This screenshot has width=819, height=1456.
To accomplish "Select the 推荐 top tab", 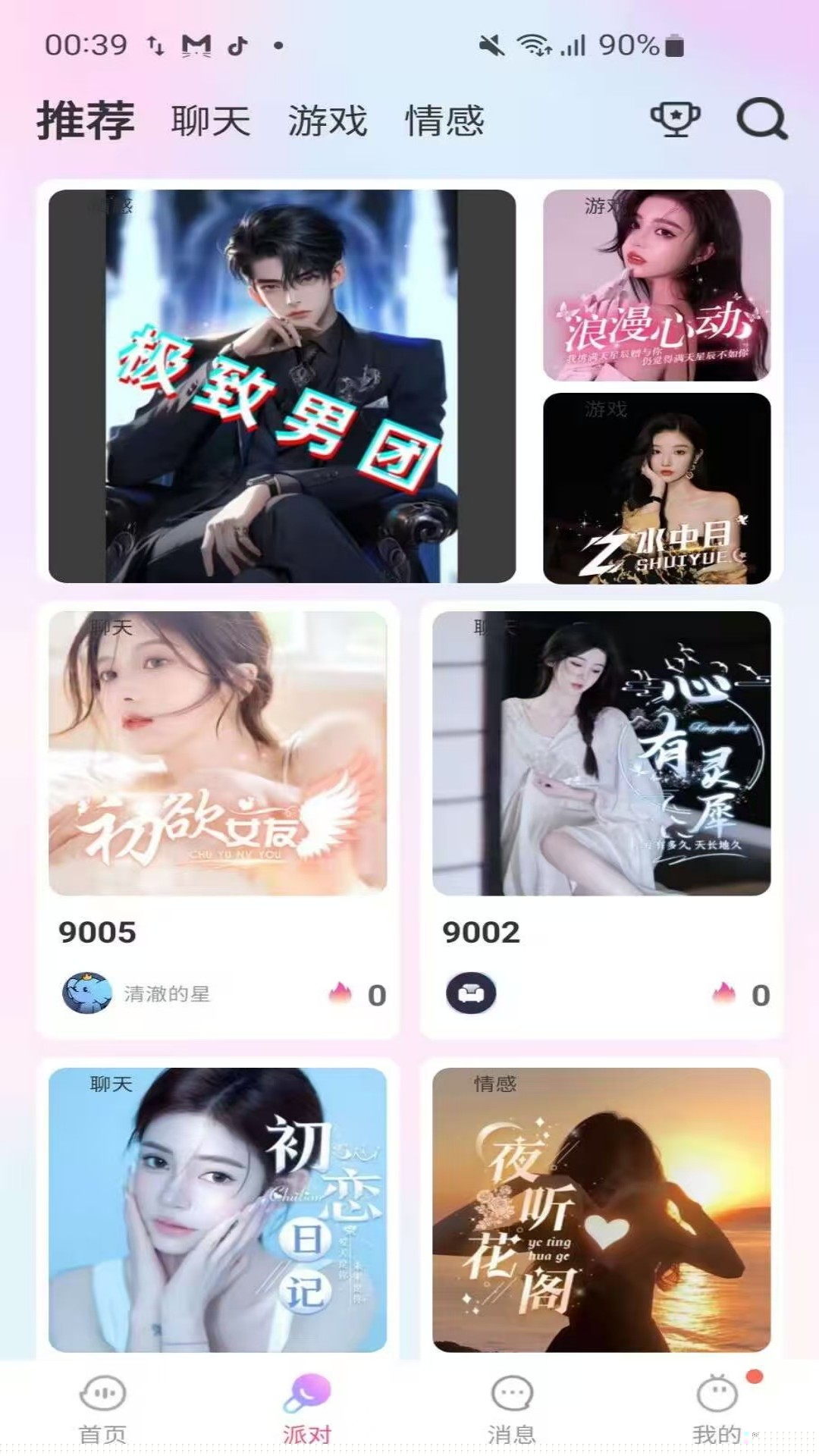I will [x=86, y=121].
